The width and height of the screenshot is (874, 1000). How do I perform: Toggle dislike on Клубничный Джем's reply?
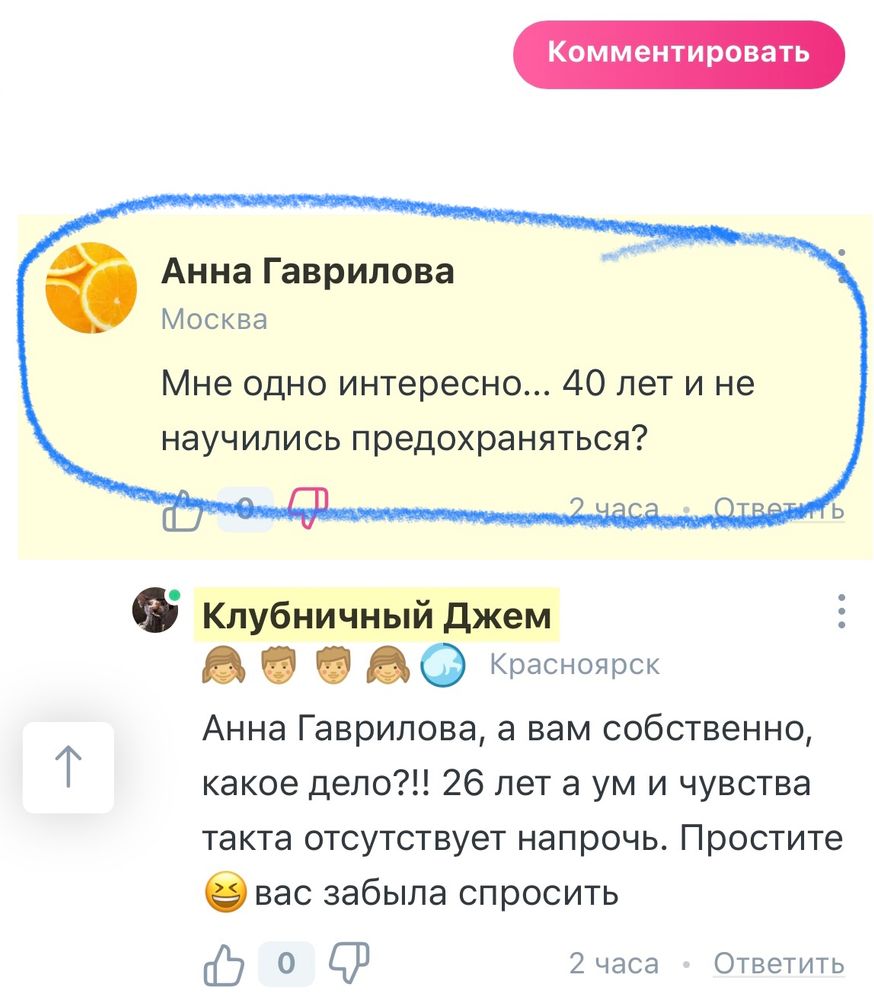(x=347, y=961)
